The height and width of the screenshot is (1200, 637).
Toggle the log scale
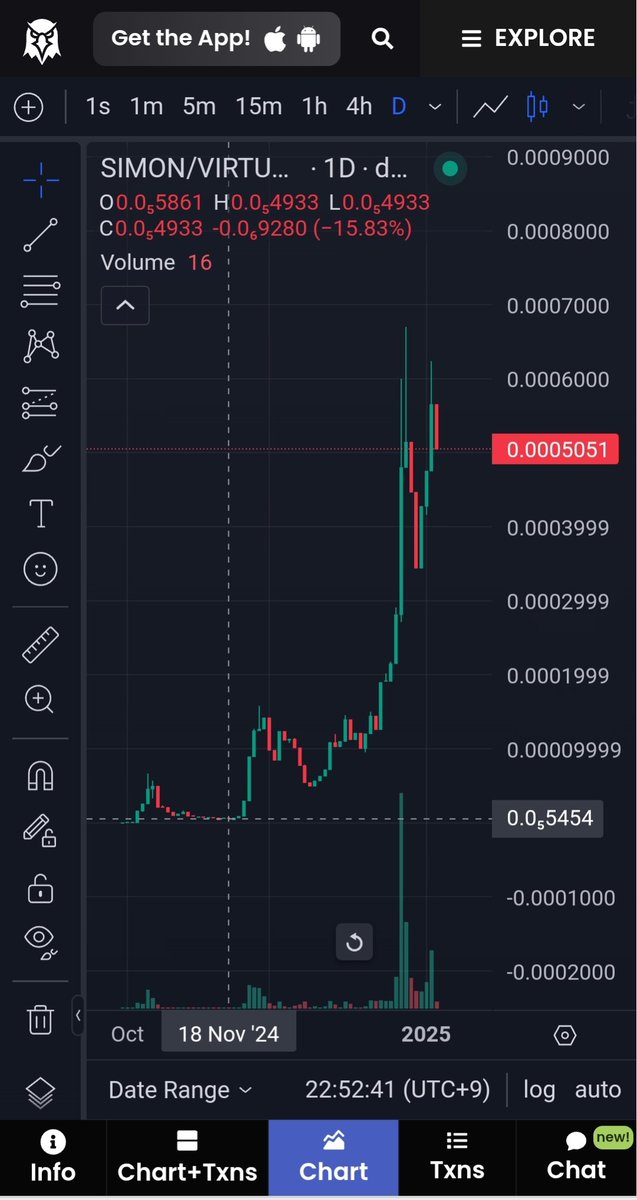(x=539, y=1090)
